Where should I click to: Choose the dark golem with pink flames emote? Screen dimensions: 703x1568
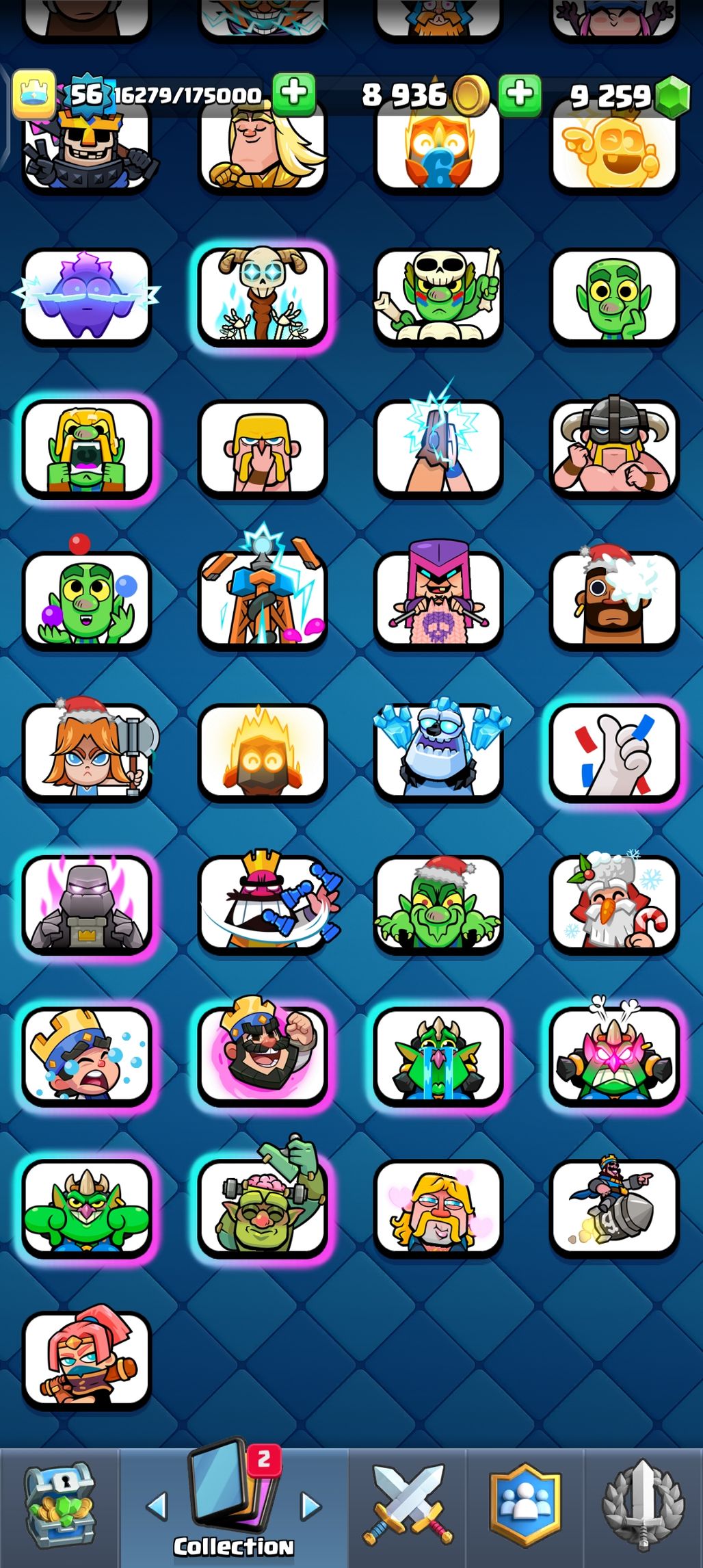(87, 904)
